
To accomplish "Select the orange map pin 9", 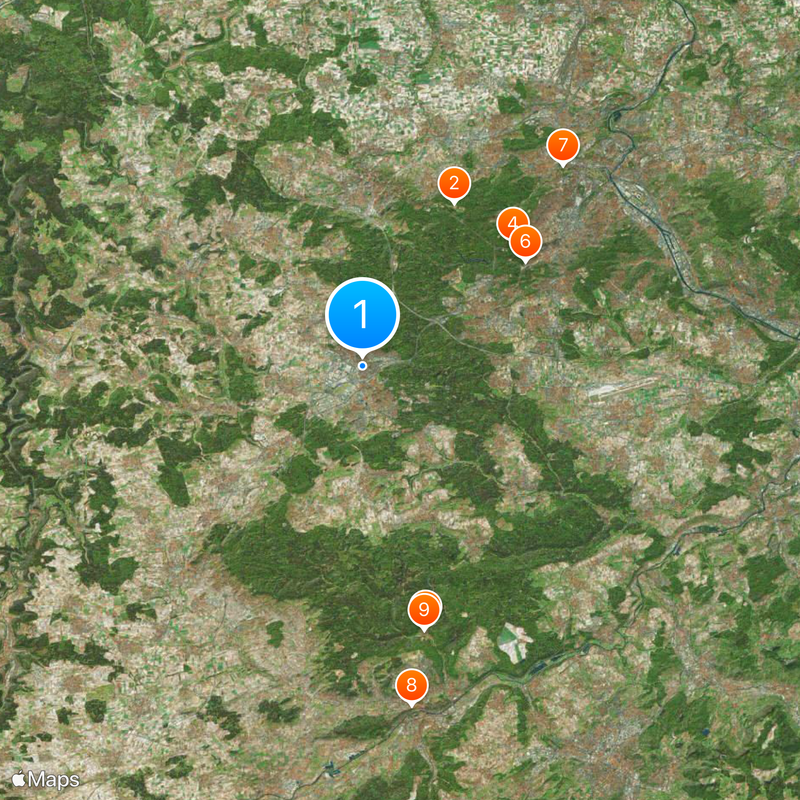I will coord(425,608).
